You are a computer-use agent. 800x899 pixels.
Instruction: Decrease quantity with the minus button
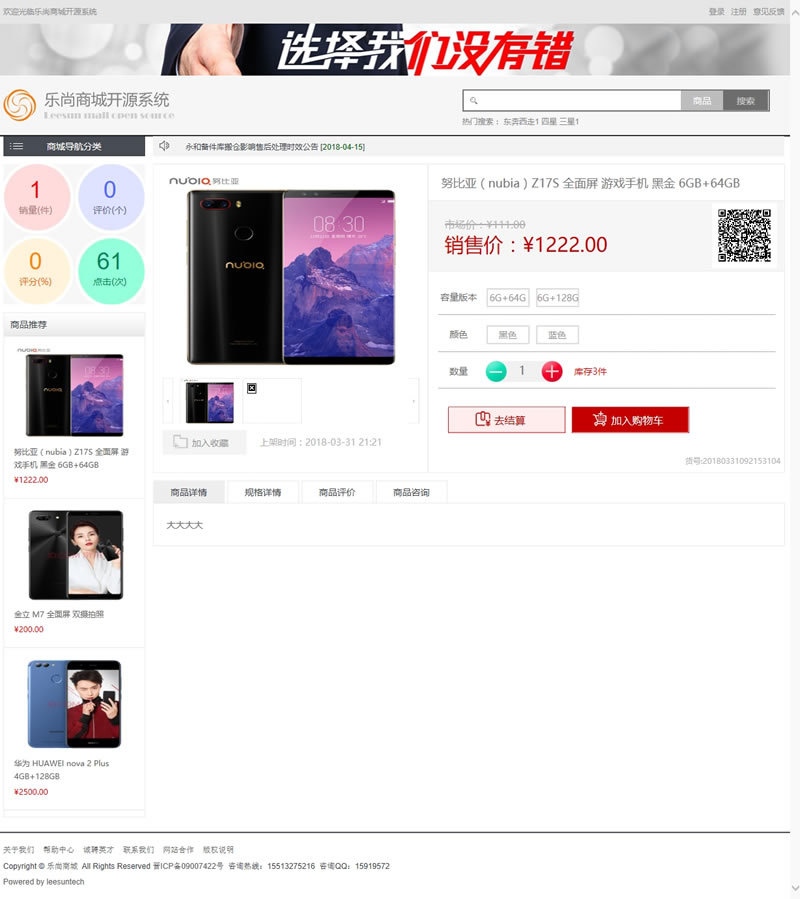(496, 371)
